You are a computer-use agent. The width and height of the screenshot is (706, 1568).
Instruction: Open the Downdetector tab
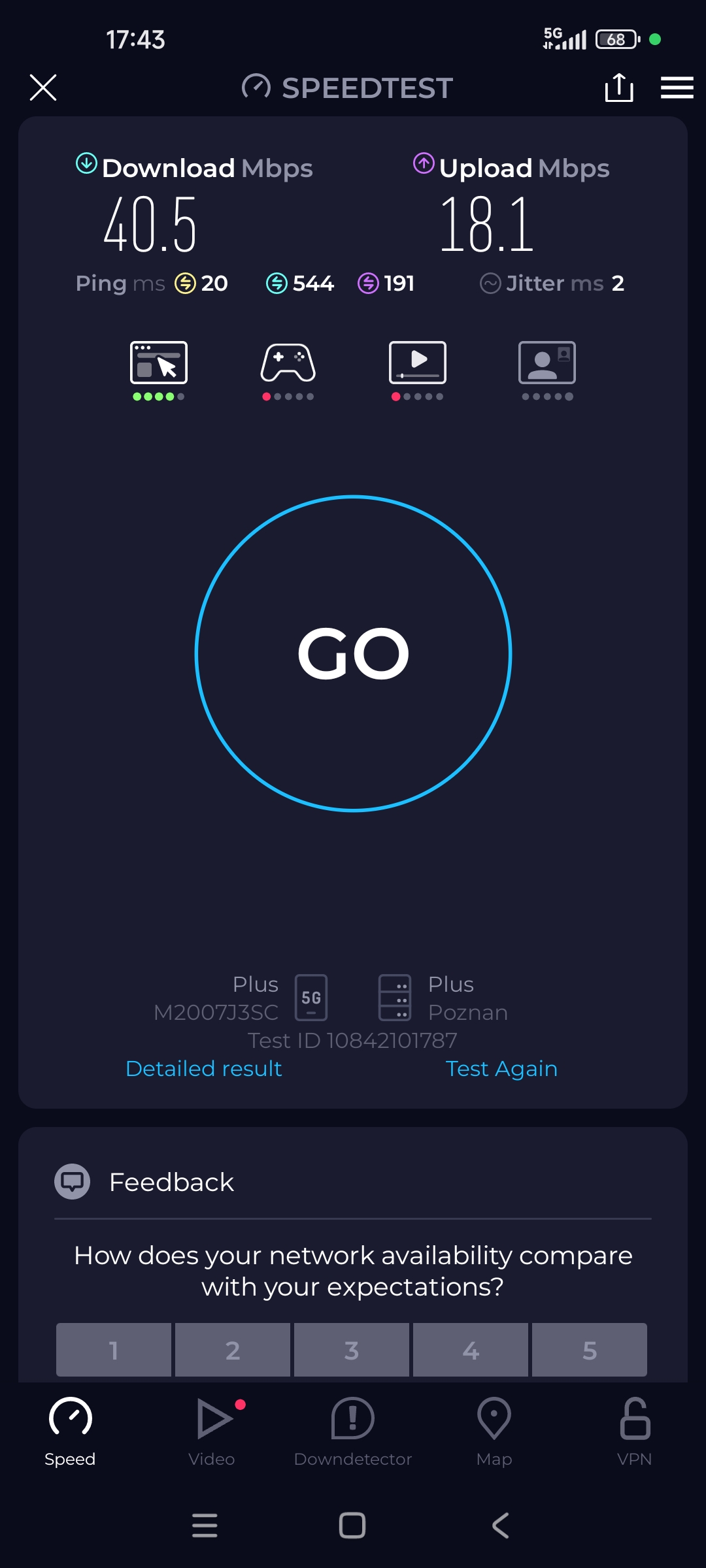coord(353,1432)
